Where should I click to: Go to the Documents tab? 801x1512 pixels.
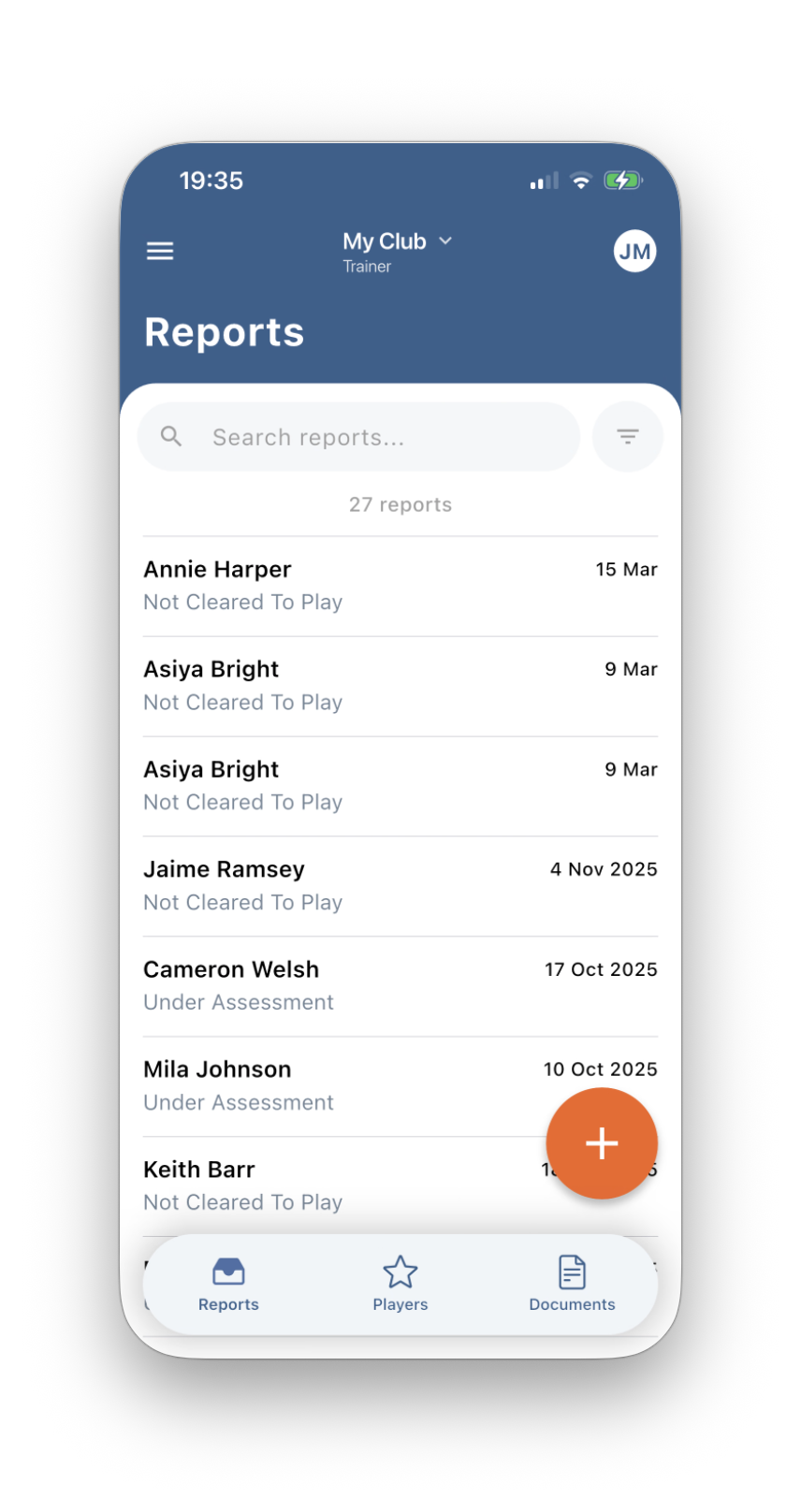(572, 1284)
